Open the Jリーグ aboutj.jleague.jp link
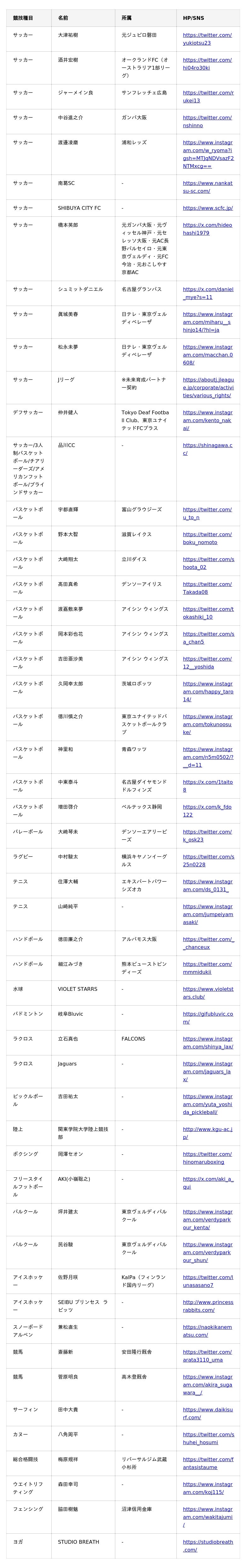The height and width of the screenshot is (1568, 252). pos(208,388)
